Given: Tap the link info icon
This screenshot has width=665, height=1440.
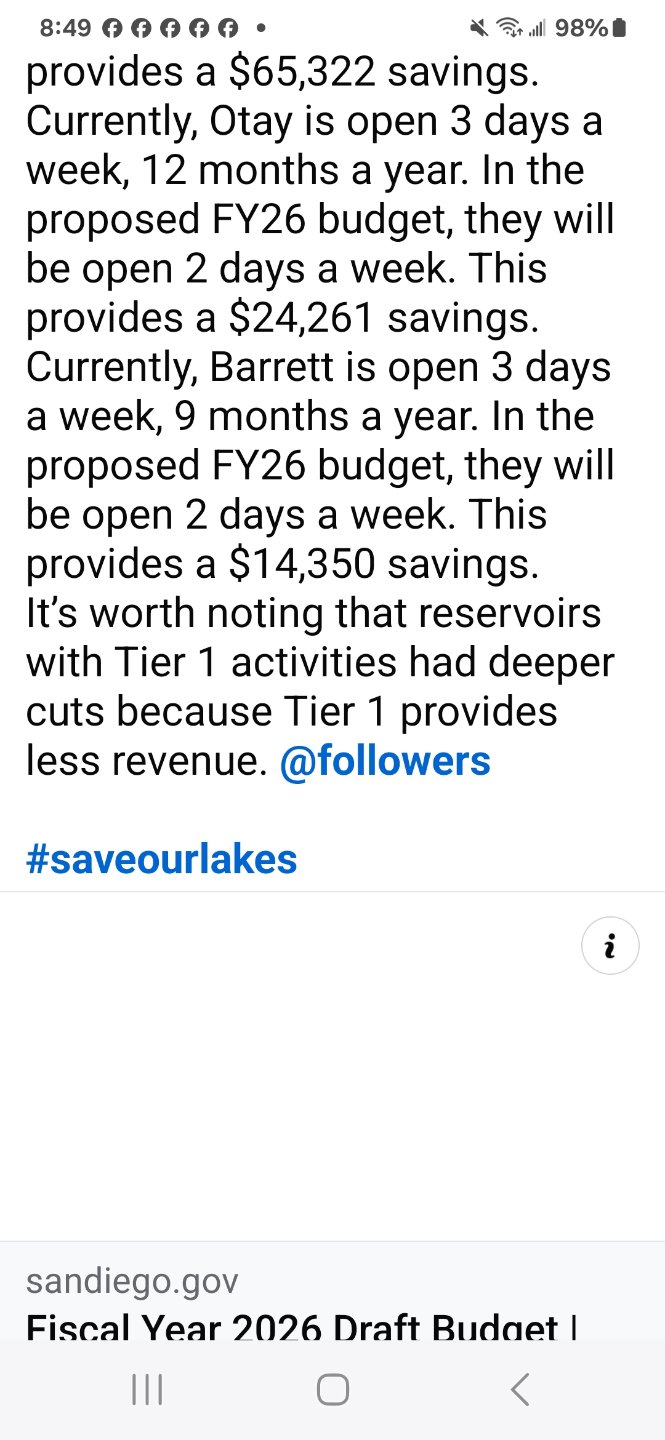Looking at the screenshot, I should (x=609, y=945).
